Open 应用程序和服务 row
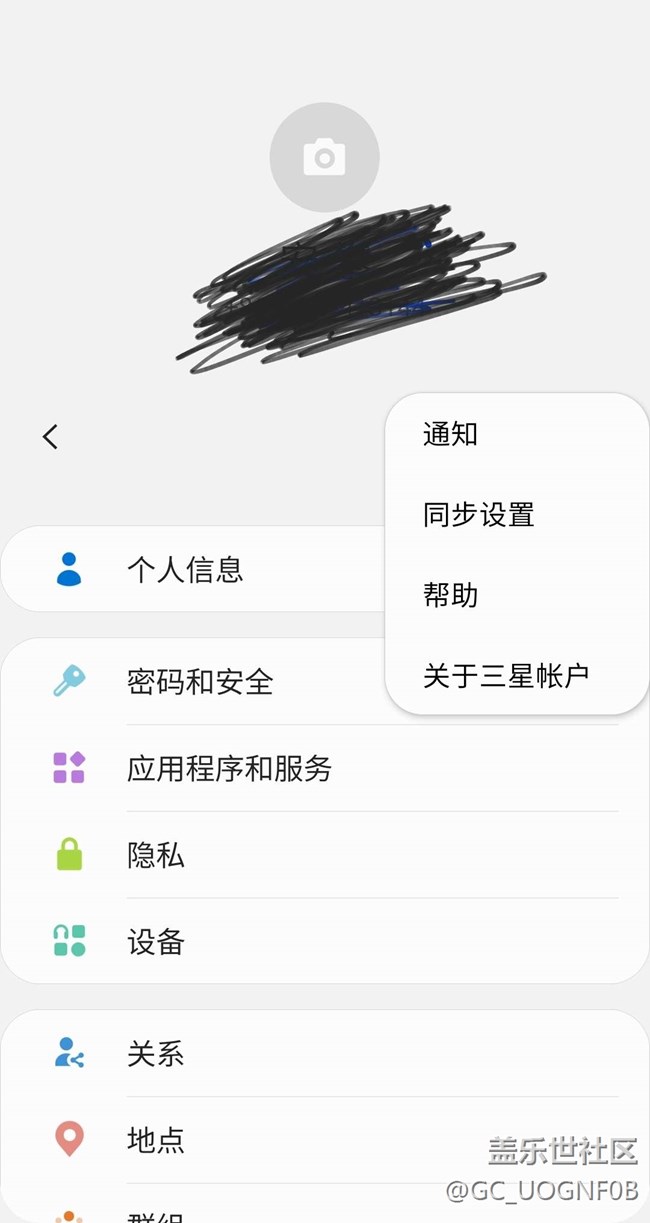This screenshot has height=1223, width=650. (x=230, y=769)
